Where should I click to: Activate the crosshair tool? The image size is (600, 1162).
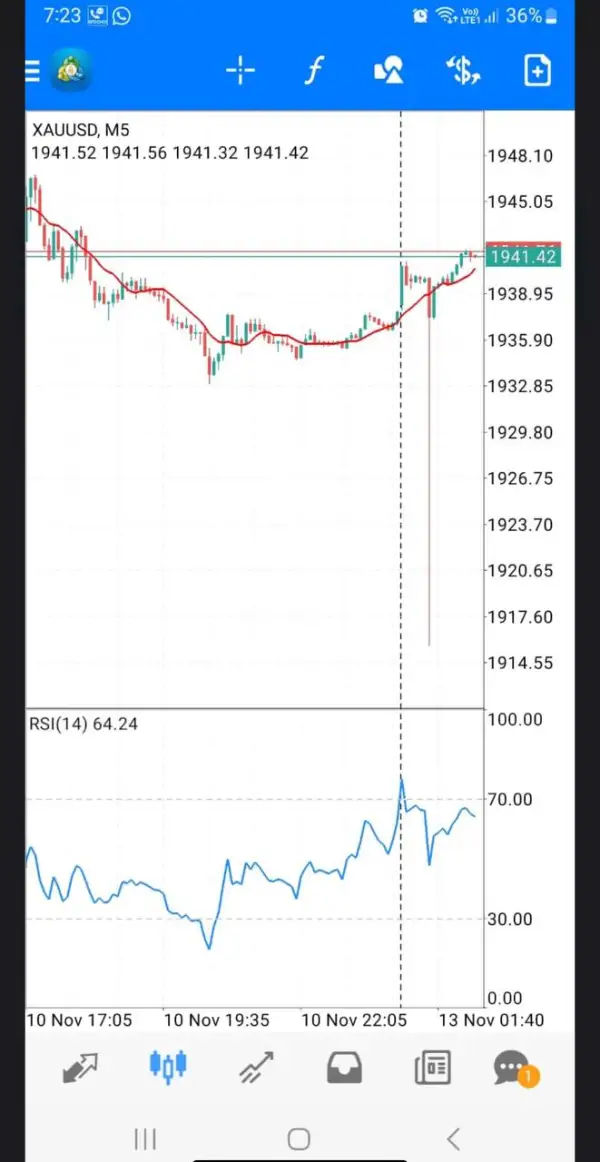point(241,71)
